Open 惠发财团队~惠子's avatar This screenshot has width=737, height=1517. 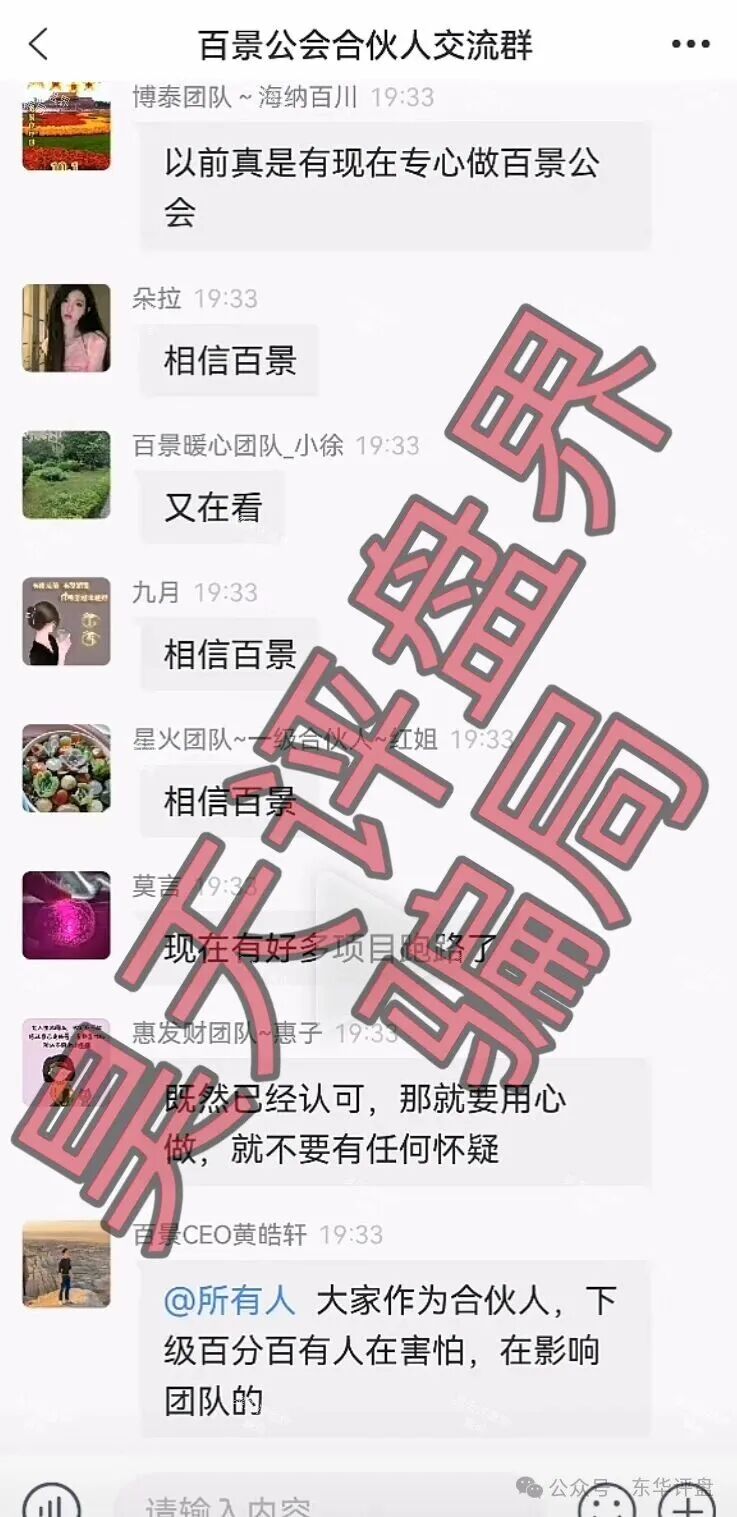(66, 1062)
